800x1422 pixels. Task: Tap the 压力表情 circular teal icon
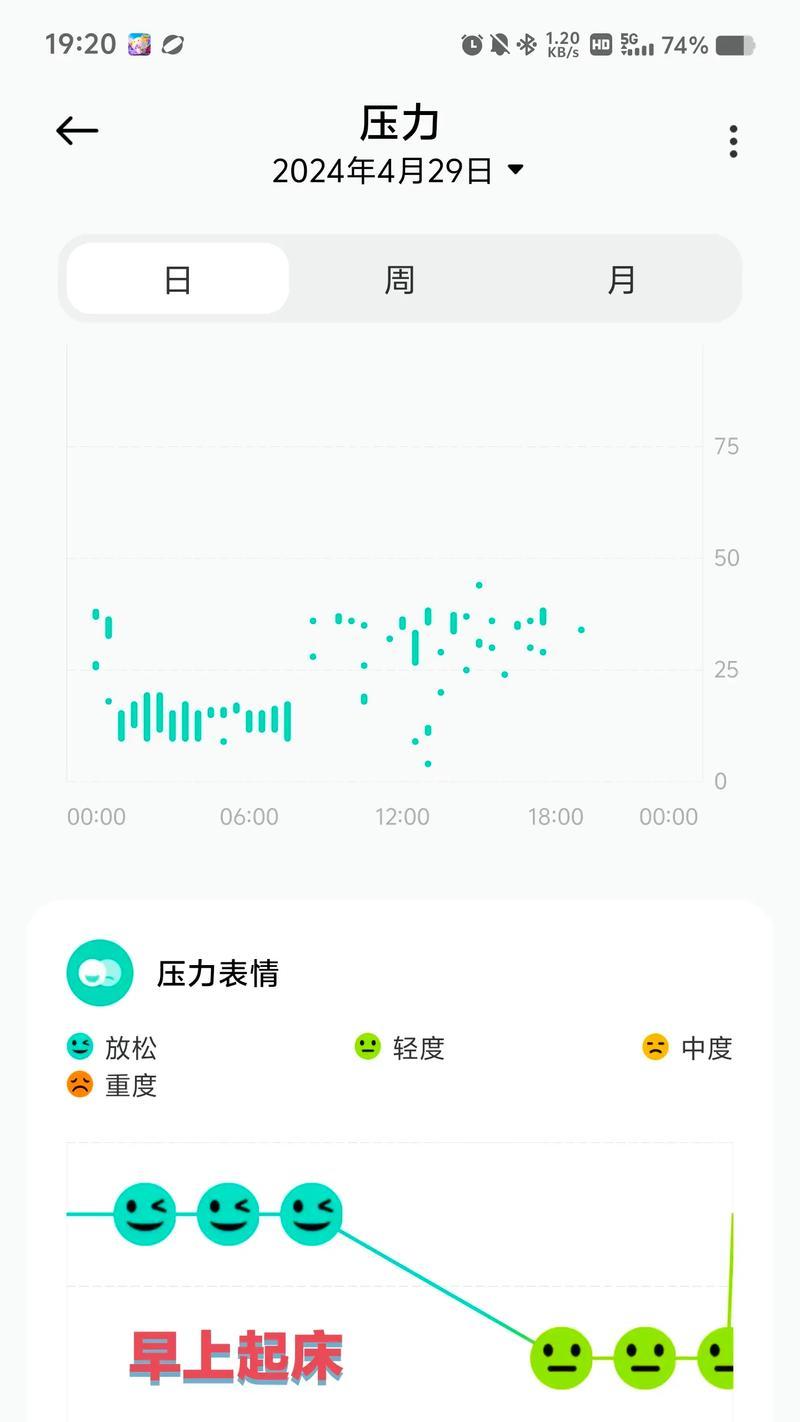(x=98, y=971)
